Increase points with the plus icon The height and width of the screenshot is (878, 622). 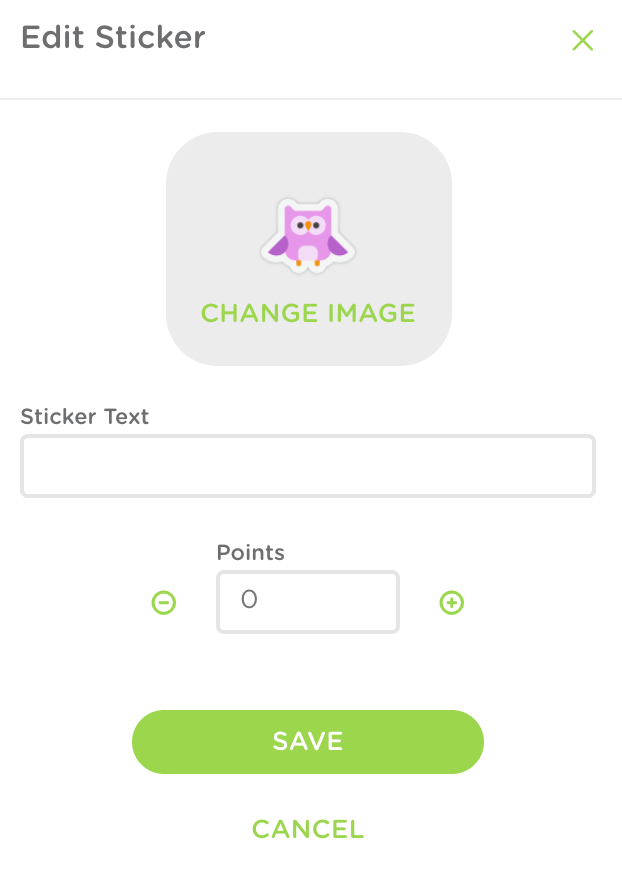coord(452,602)
